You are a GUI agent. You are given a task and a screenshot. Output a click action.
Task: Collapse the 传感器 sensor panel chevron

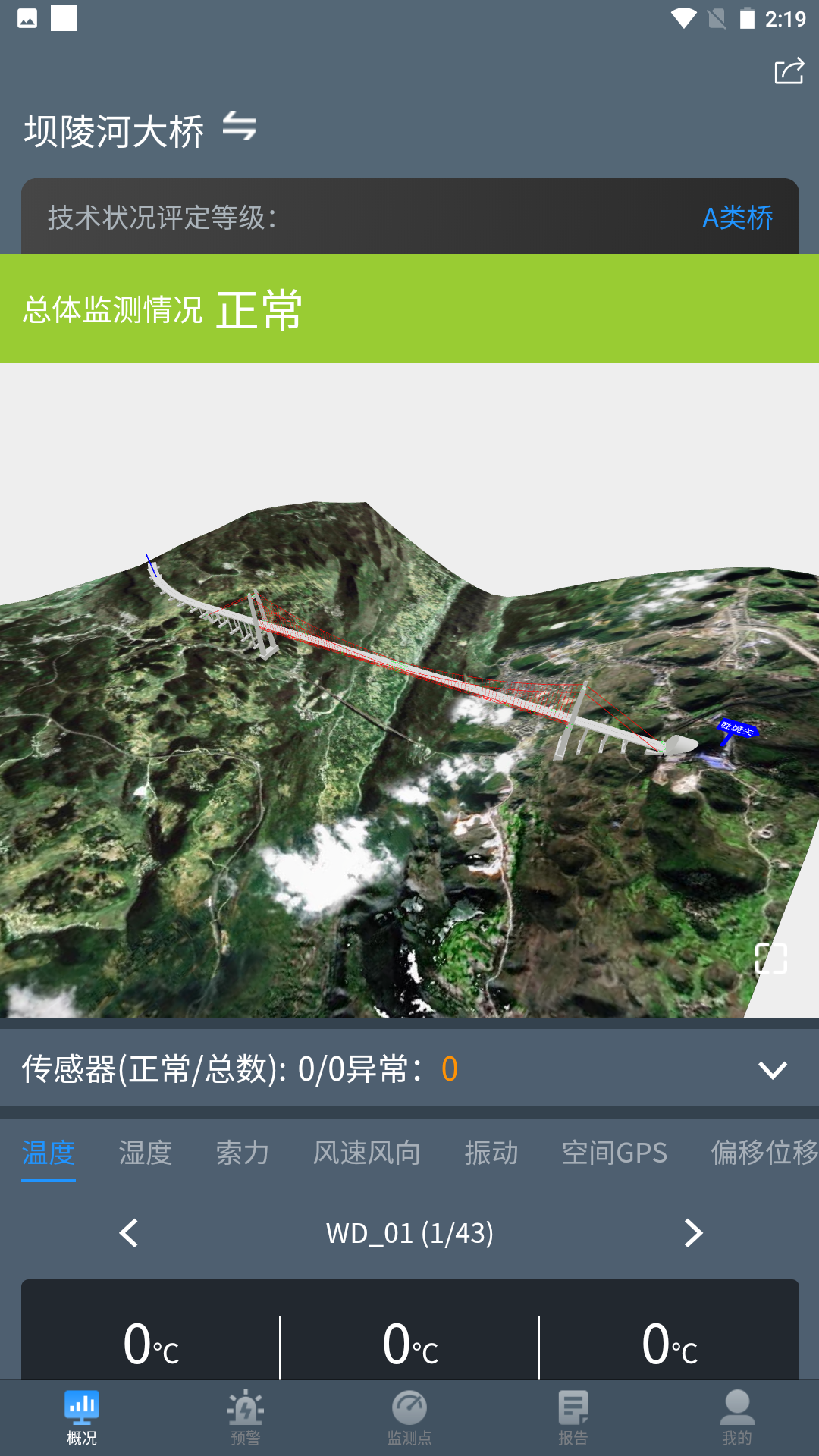coord(773,1071)
